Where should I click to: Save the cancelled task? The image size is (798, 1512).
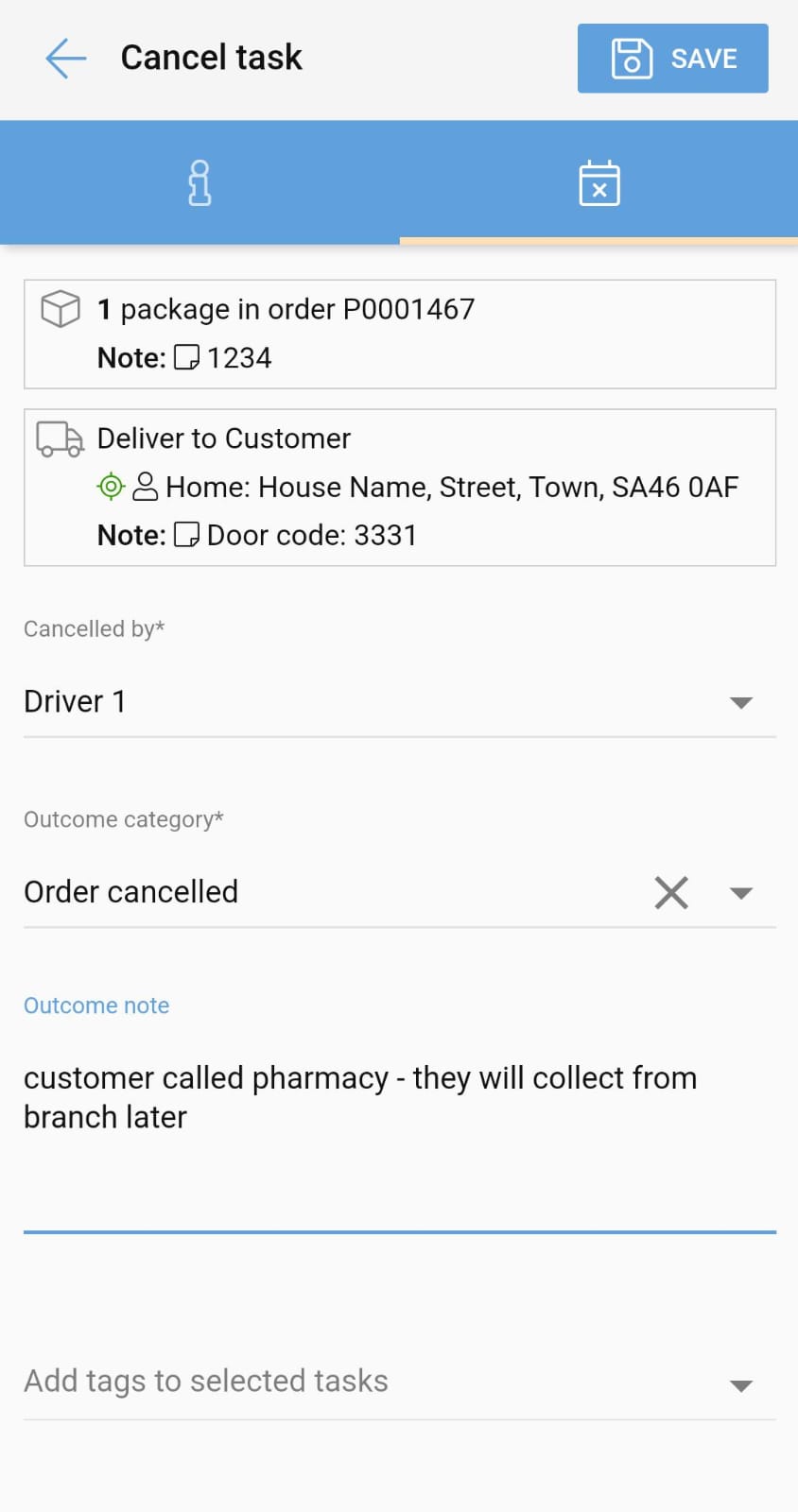[x=672, y=59]
